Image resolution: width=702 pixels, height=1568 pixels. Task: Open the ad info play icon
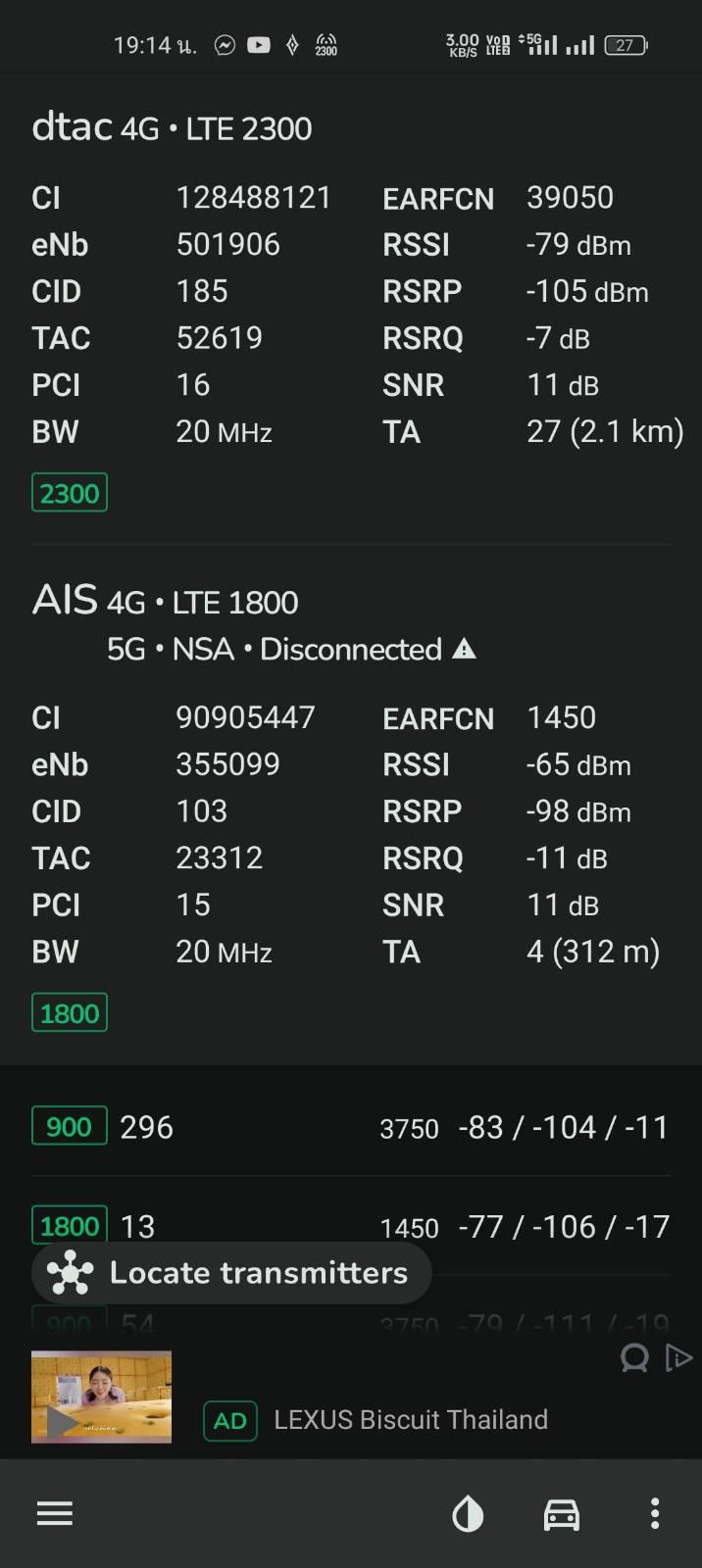click(678, 1357)
